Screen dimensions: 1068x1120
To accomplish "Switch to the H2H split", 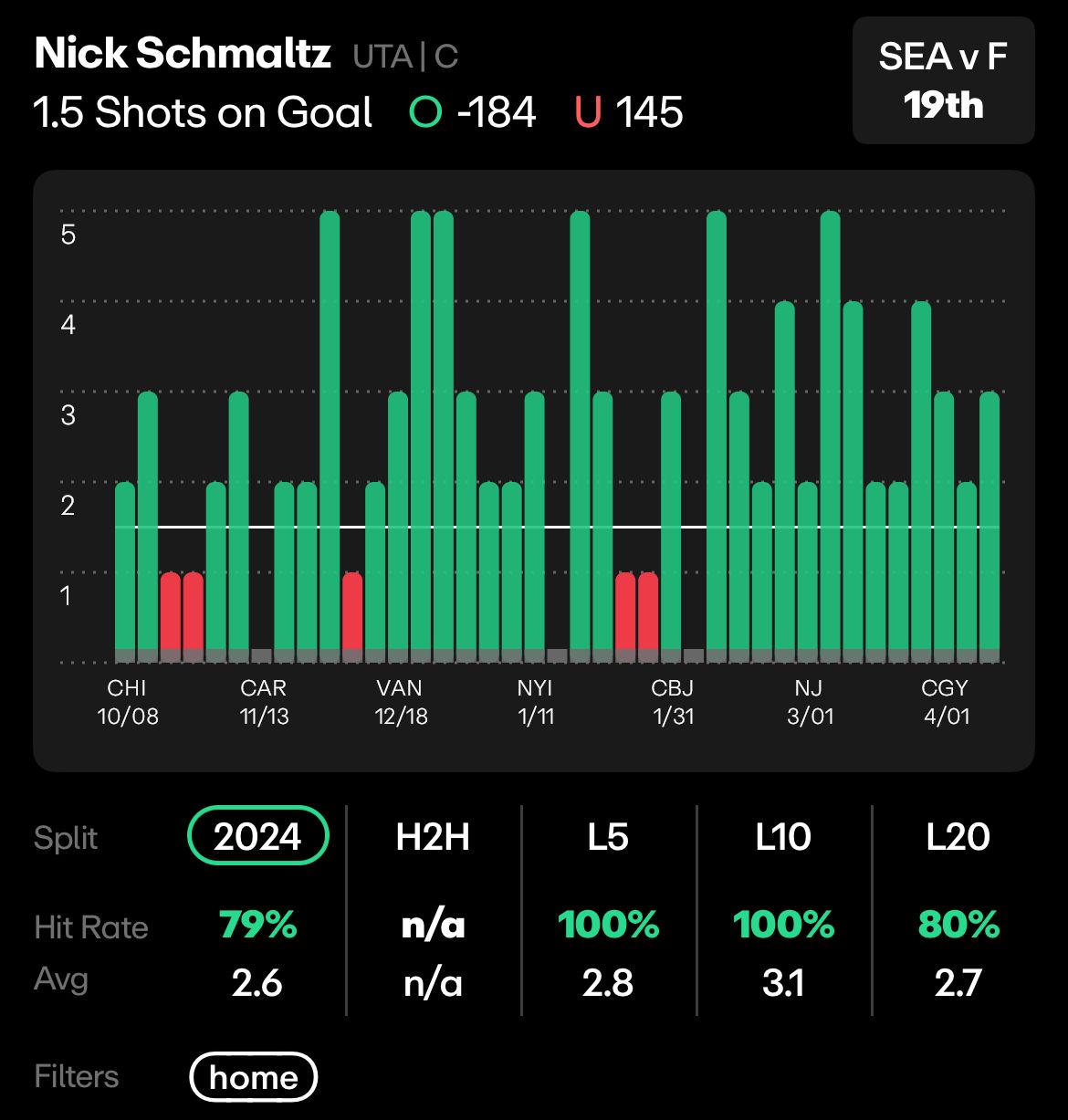I will (x=433, y=836).
